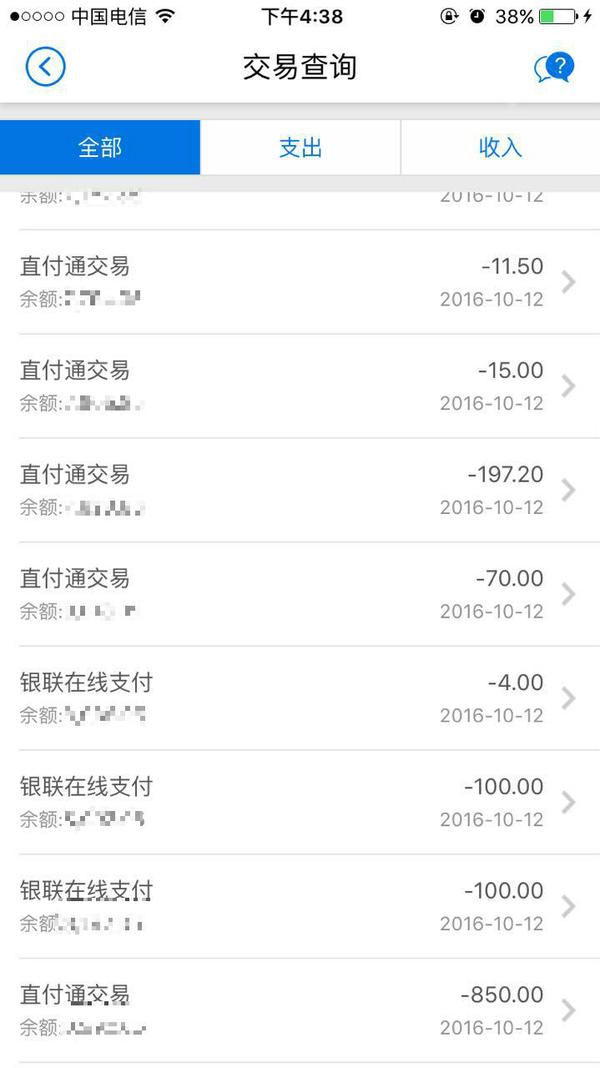Open the help chat icon
This screenshot has height=1068, width=600.
(x=553, y=68)
